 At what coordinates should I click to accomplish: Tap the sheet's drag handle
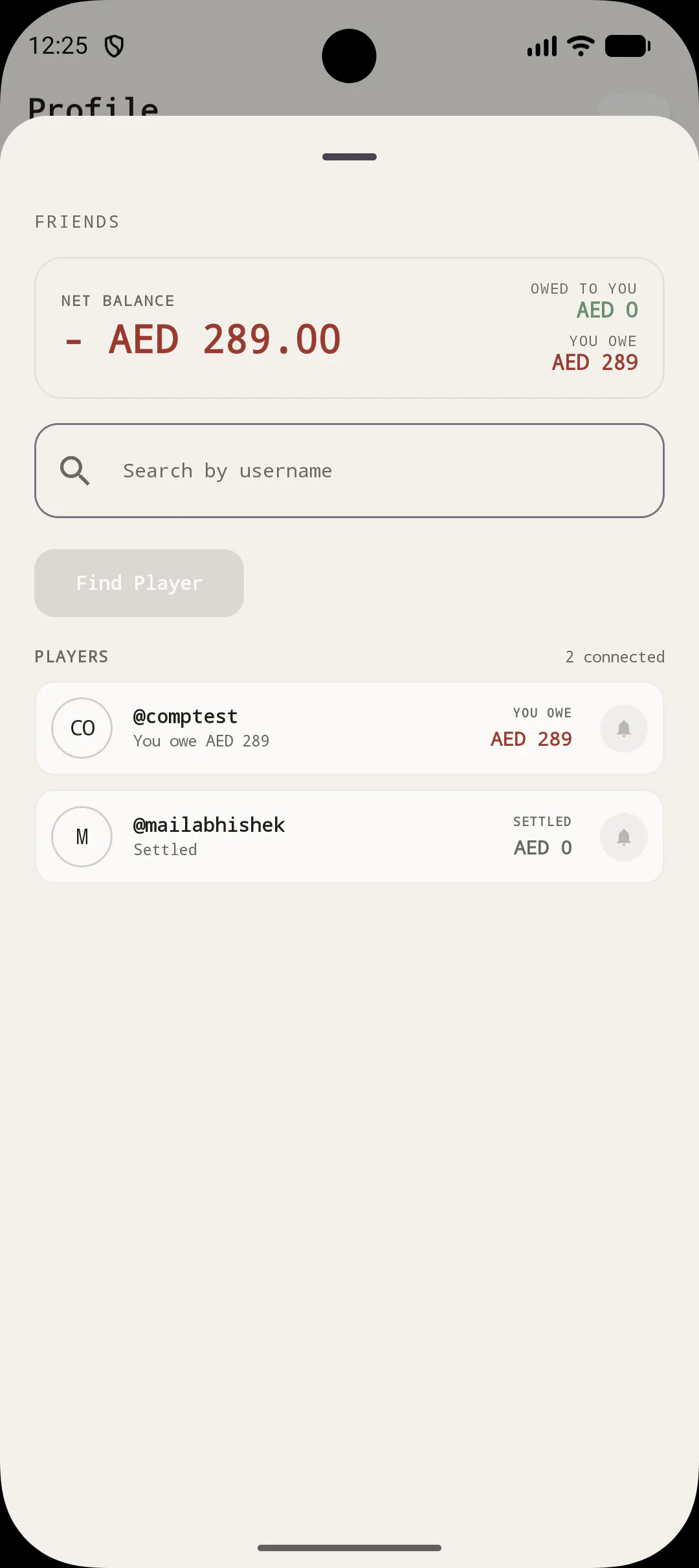[349, 157]
